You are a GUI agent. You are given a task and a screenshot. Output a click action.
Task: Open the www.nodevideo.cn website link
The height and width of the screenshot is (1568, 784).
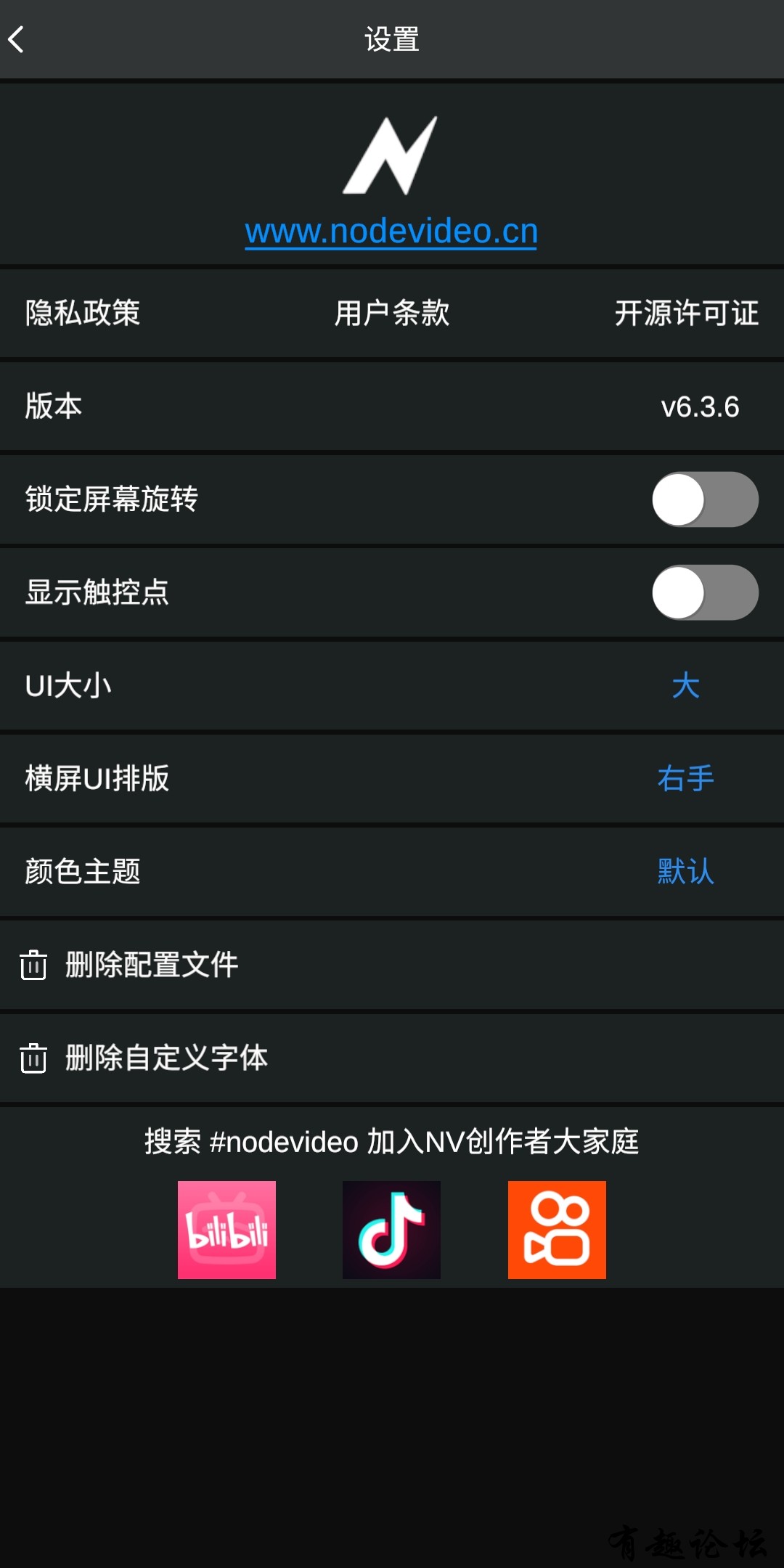391,232
